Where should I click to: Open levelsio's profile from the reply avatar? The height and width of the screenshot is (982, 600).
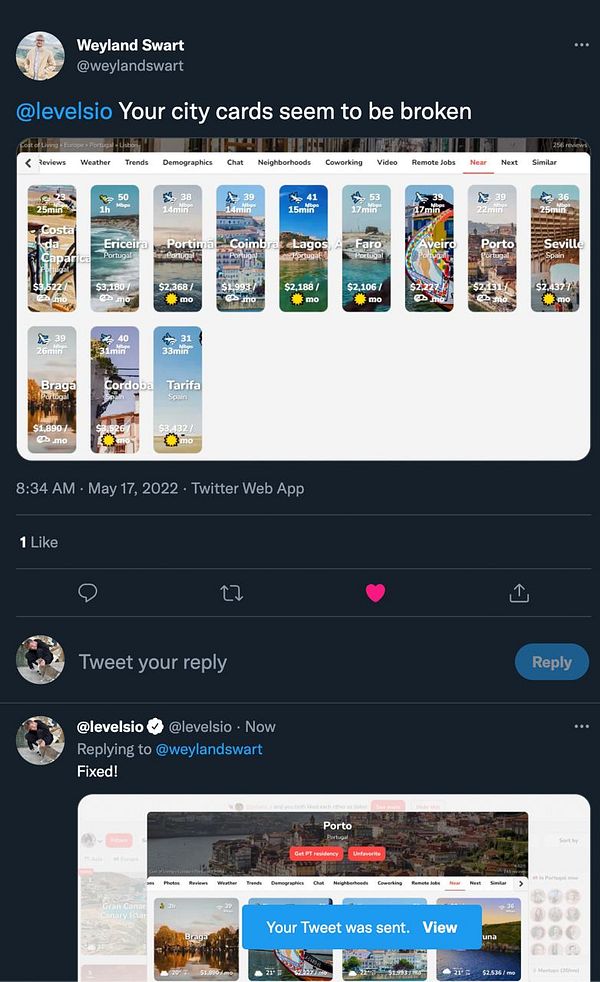pyautogui.click(x=41, y=740)
